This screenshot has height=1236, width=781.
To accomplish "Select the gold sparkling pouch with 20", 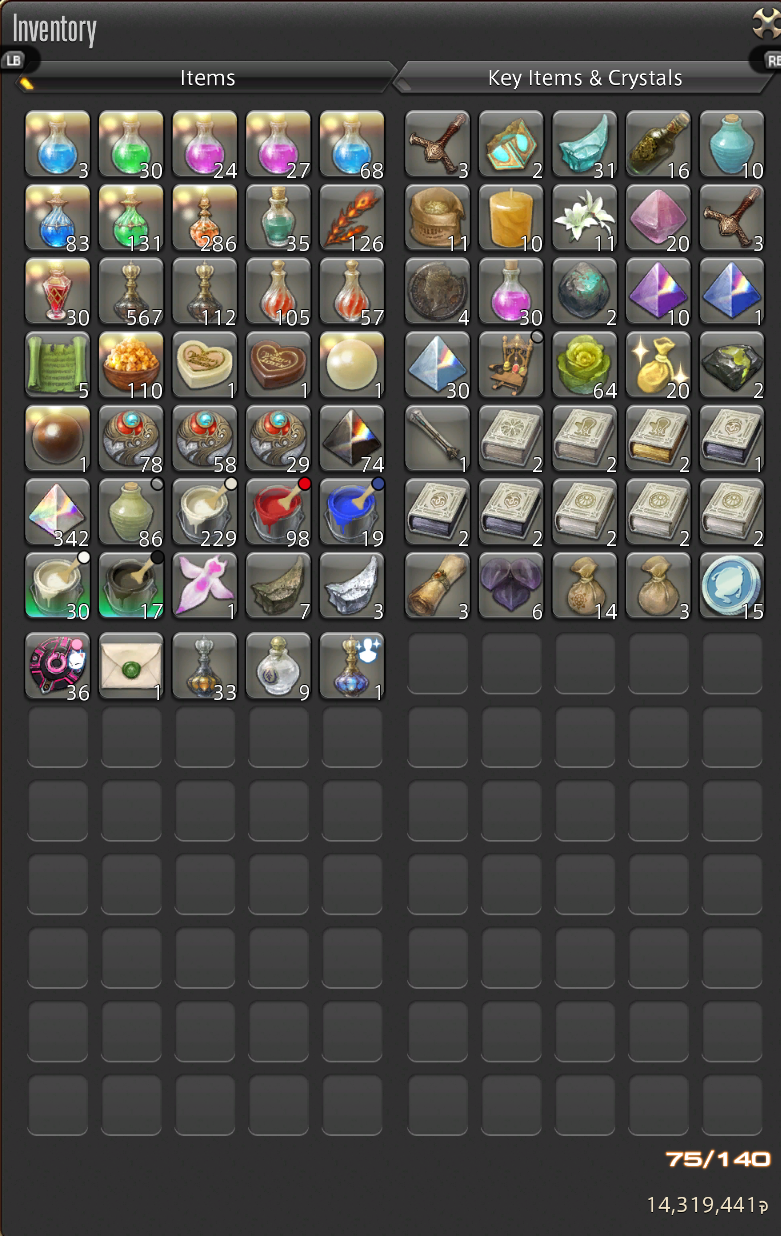I will [x=658, y=364].
